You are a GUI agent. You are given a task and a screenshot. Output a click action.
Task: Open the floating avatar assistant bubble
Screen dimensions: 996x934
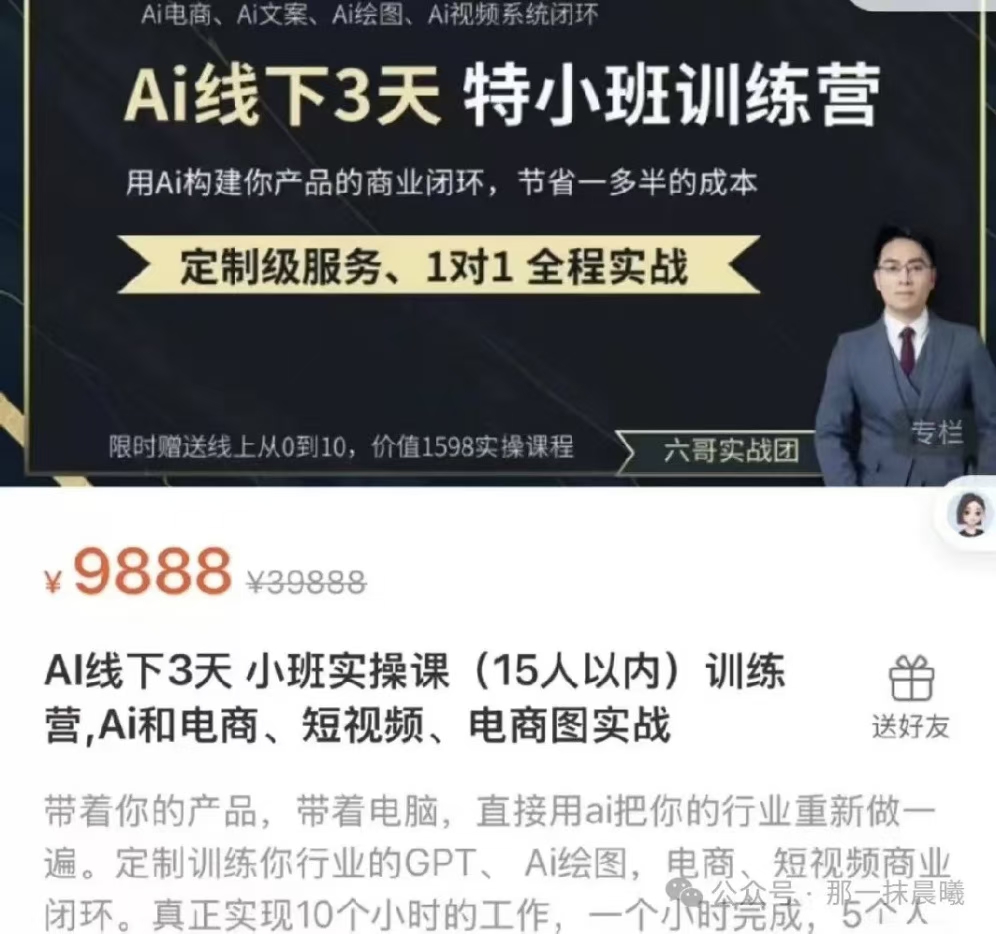click(x=970, y=513)
